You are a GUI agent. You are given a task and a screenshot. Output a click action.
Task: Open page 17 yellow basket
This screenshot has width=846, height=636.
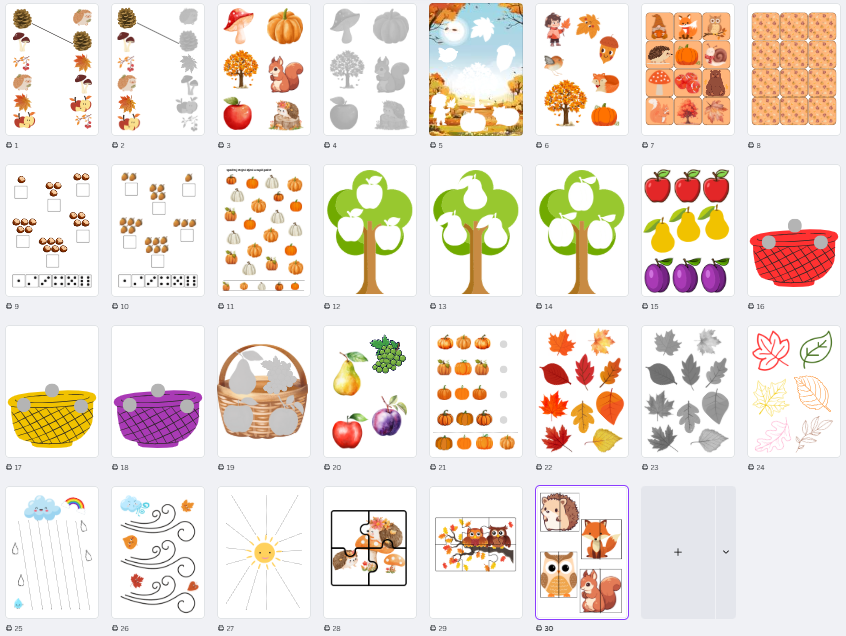[x=52, y=391]
